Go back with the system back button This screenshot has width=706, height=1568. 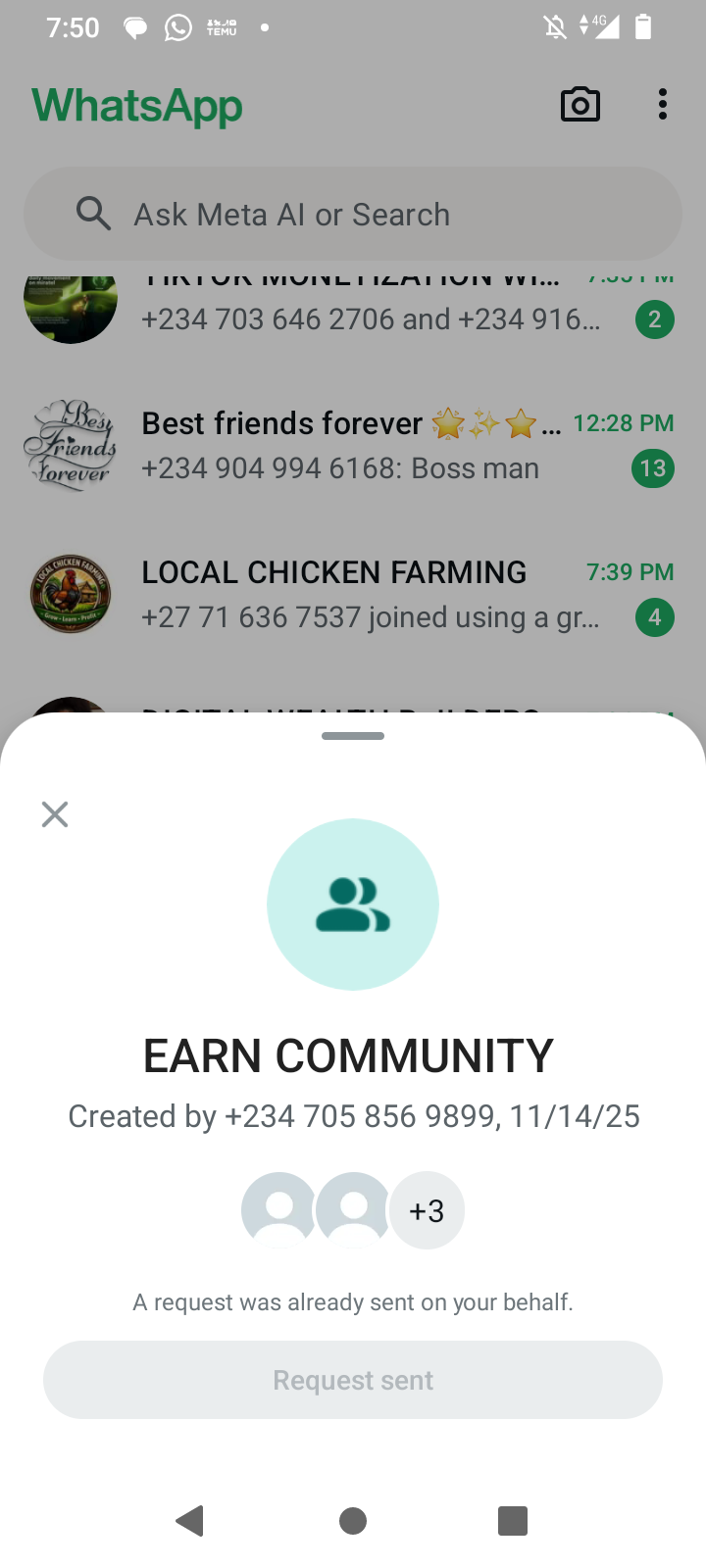(190, 1521)
